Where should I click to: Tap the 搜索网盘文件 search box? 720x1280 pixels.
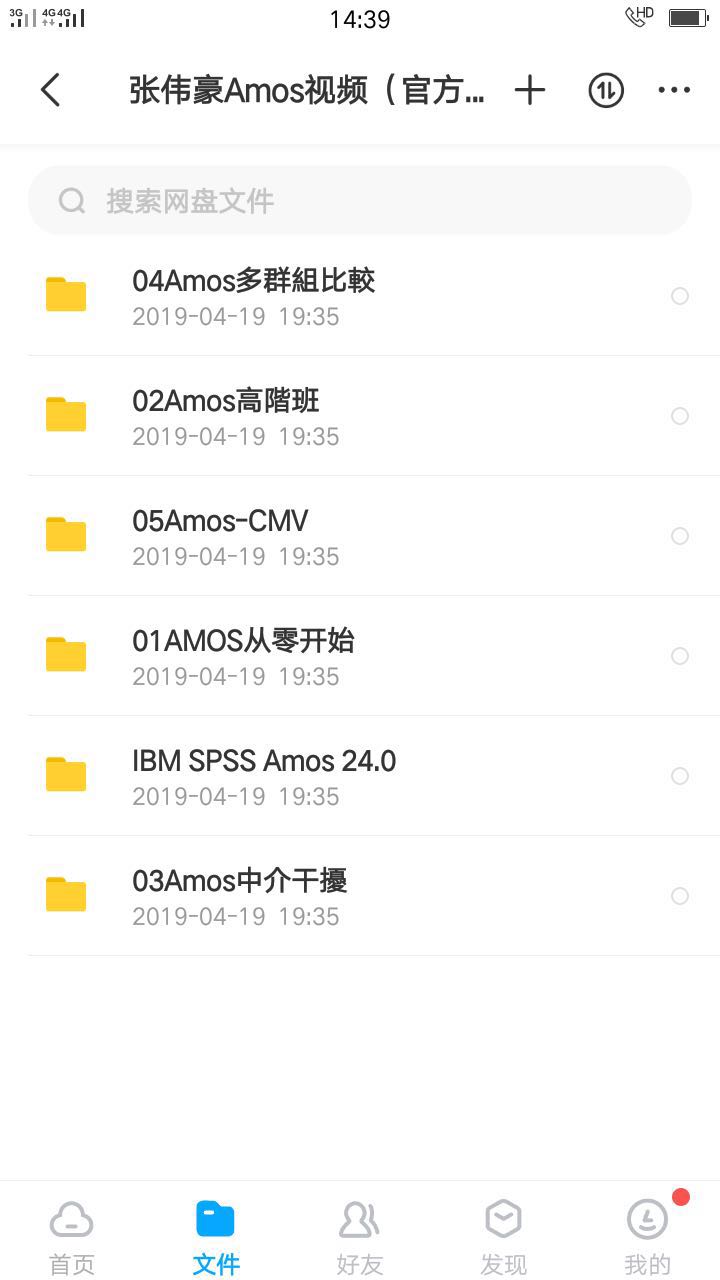360,201
